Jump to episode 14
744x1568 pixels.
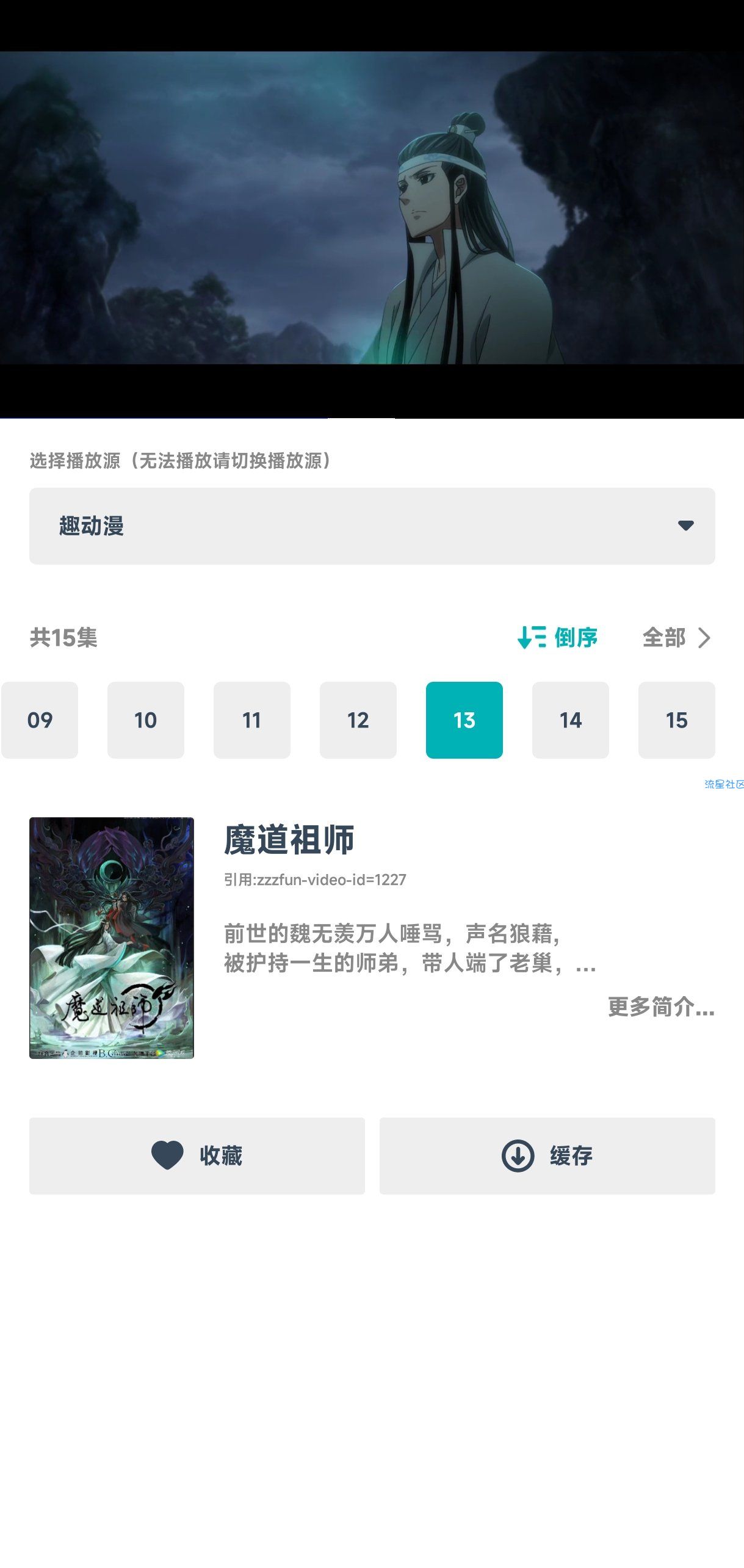[571, 720]
